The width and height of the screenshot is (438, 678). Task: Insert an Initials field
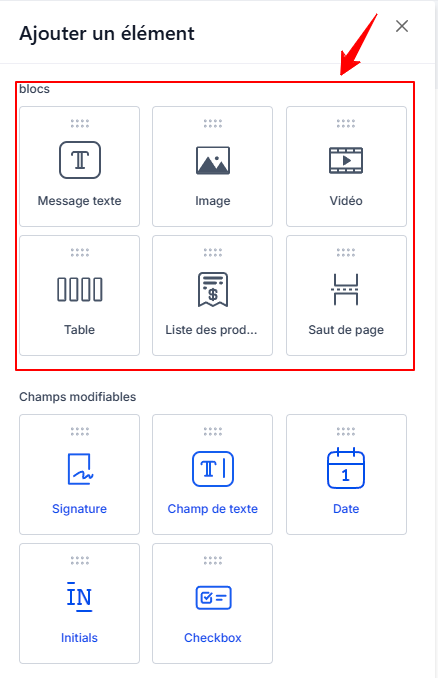pos(80,603)
